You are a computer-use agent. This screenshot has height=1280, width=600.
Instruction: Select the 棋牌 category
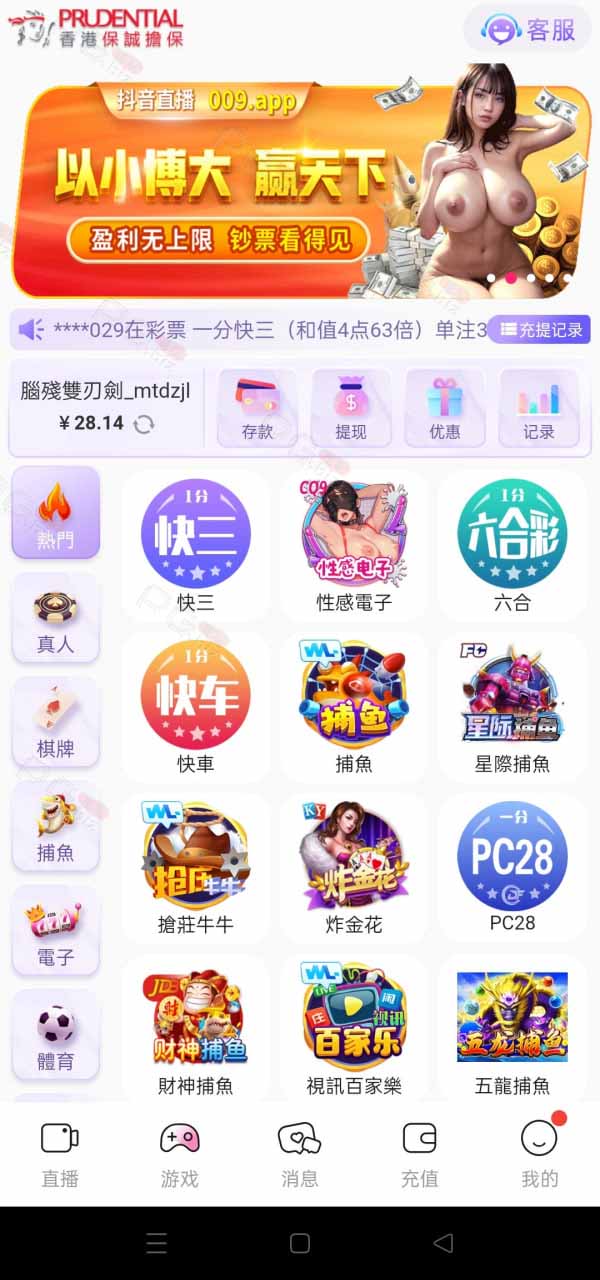tap(55, 722)
